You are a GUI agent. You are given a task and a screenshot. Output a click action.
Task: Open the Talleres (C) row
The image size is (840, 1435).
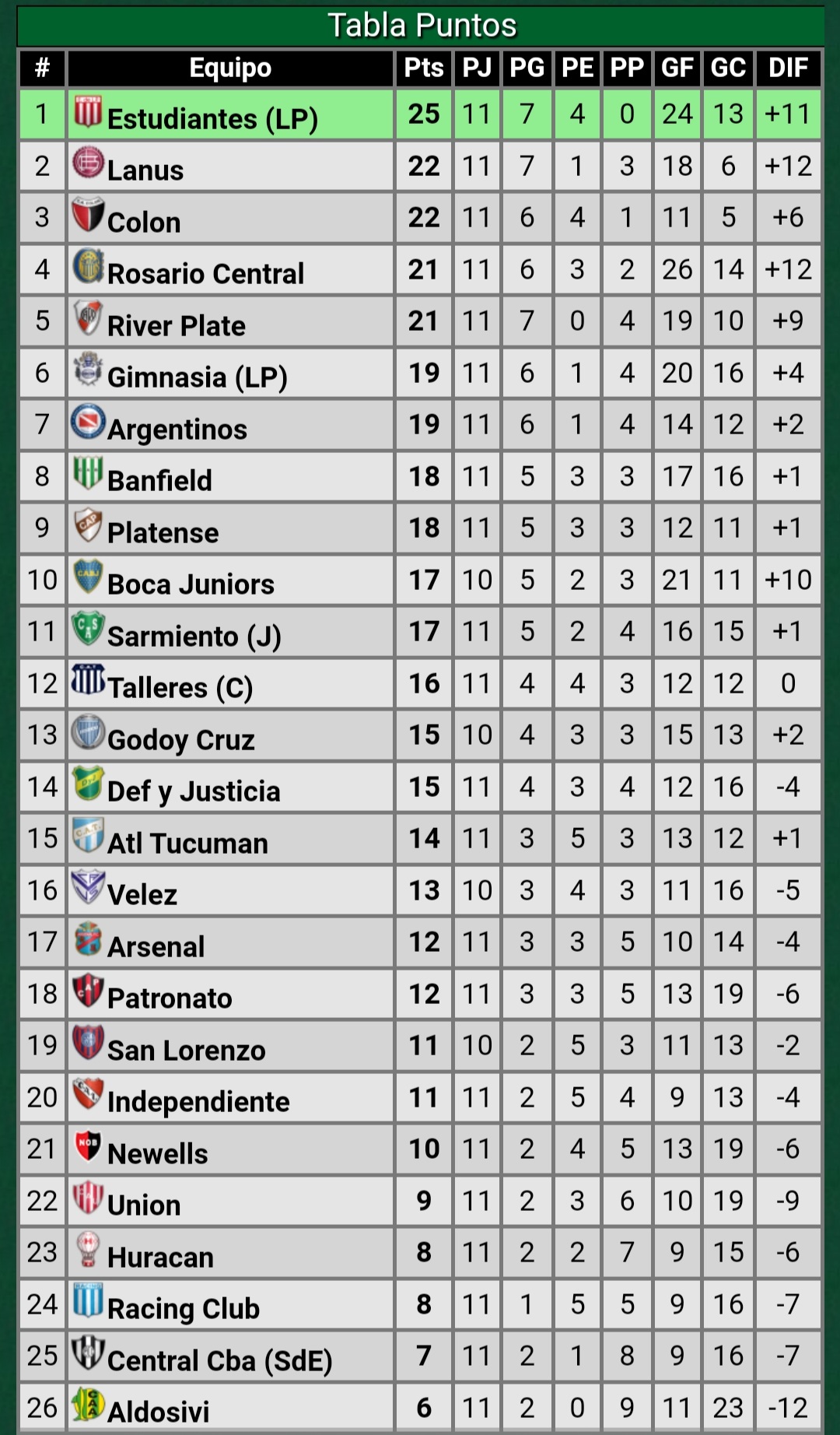coord(180,686)
